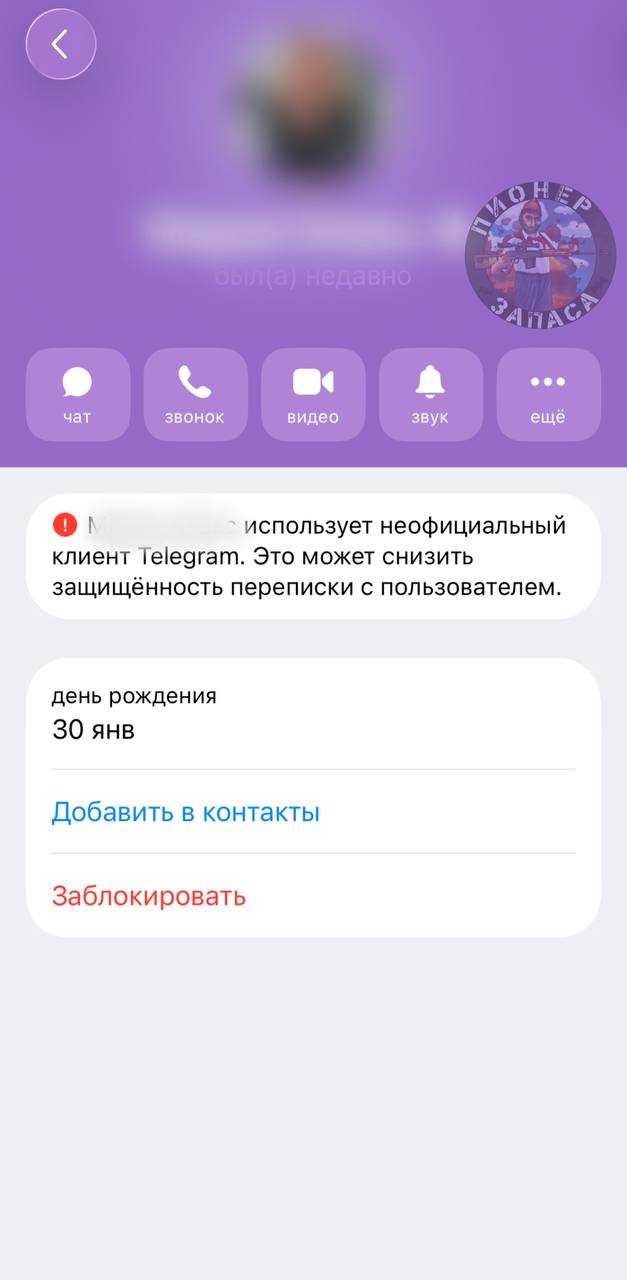Block user with Заблокировать
Viewport: 627px width, 1280px height.
[149, 895]
